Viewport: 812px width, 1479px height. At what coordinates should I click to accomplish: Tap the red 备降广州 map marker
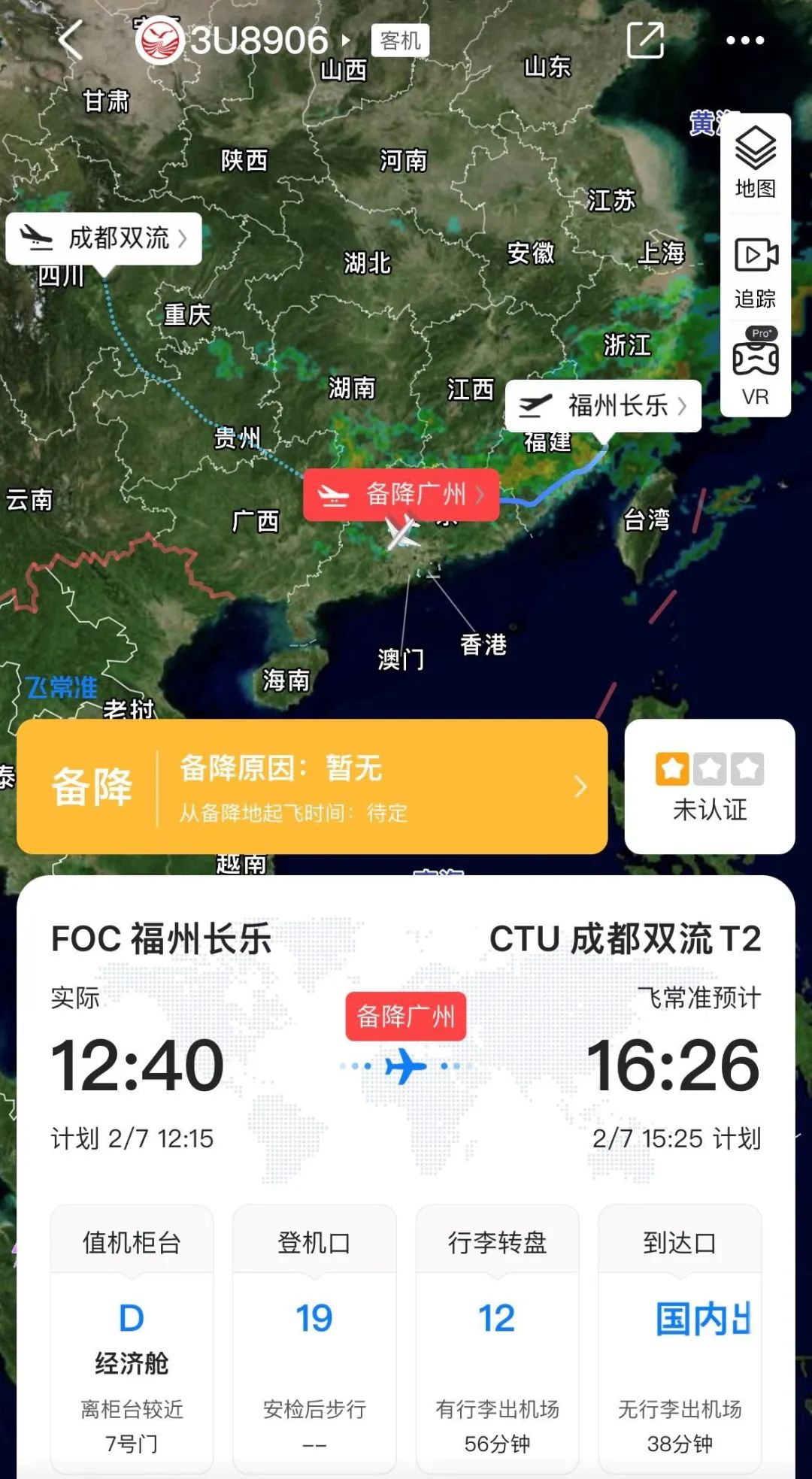(401, 494)
